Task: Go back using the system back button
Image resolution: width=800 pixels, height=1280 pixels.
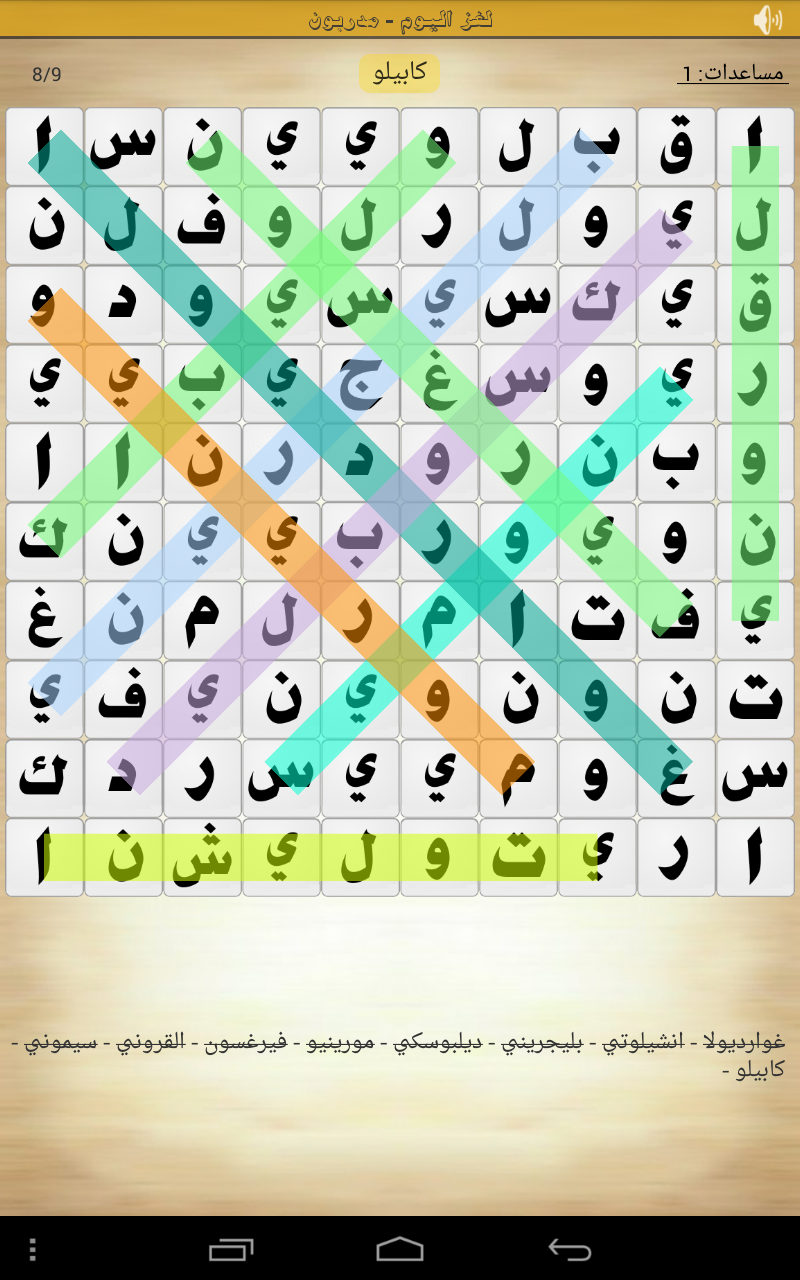Action: coord(570,1249)
